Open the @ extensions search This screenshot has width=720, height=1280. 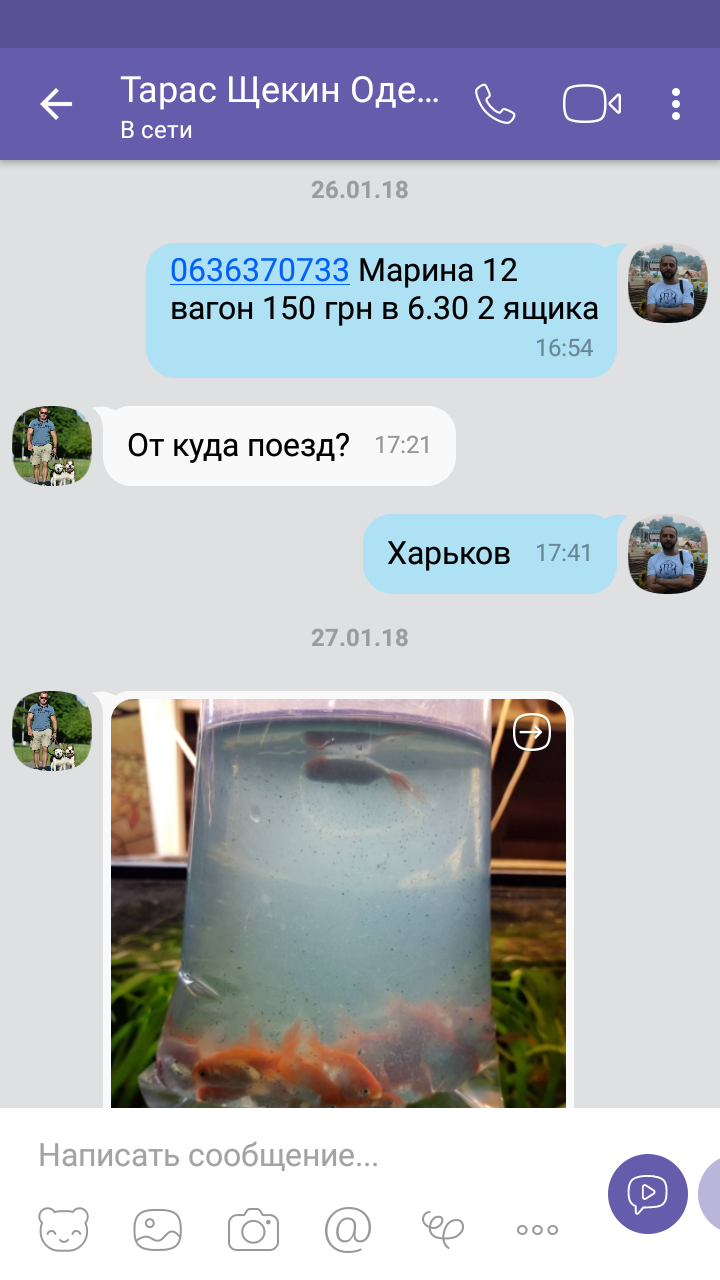pyautogui.click(x=347, y=1228)
